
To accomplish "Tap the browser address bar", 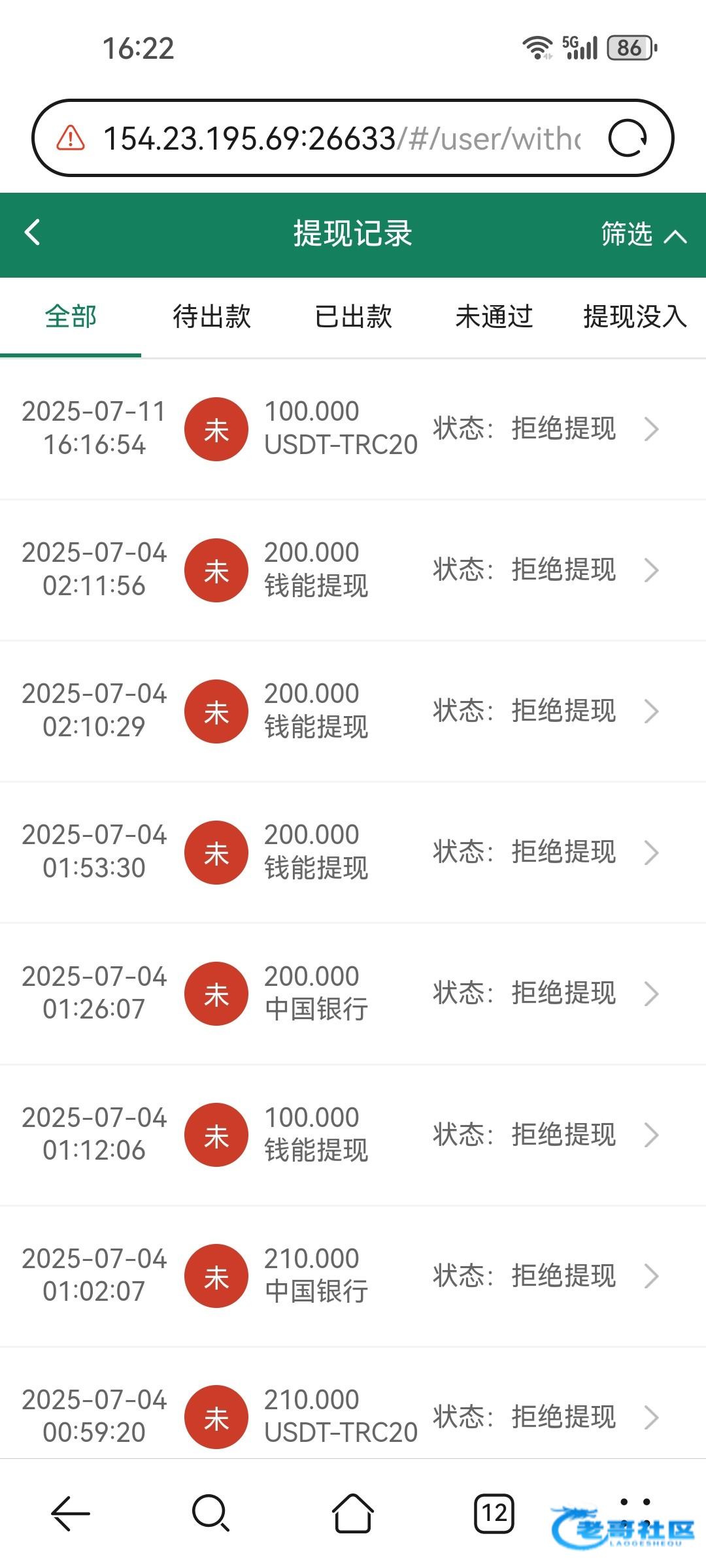I will click(340, 139).
